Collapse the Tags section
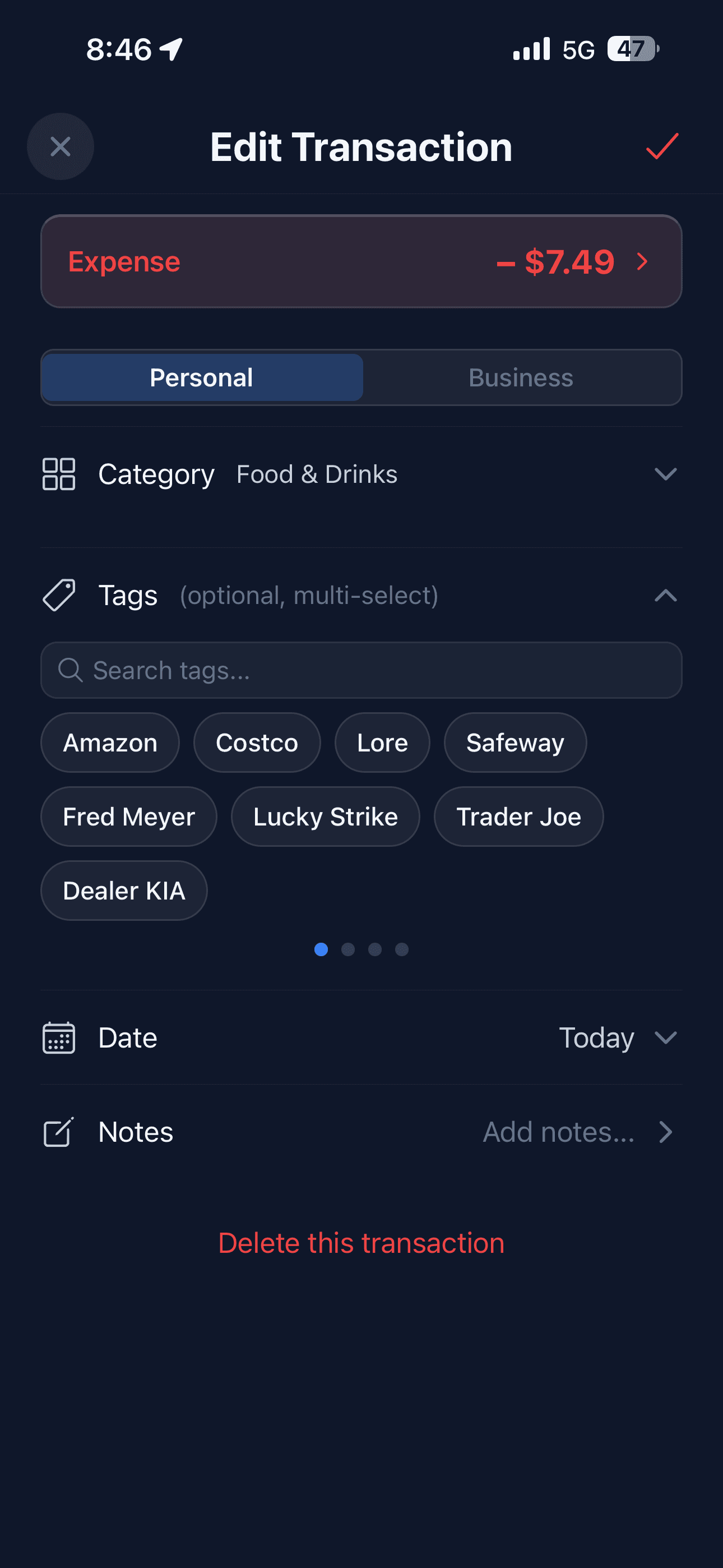This screenshot has width=723, height=1568. 666,596
